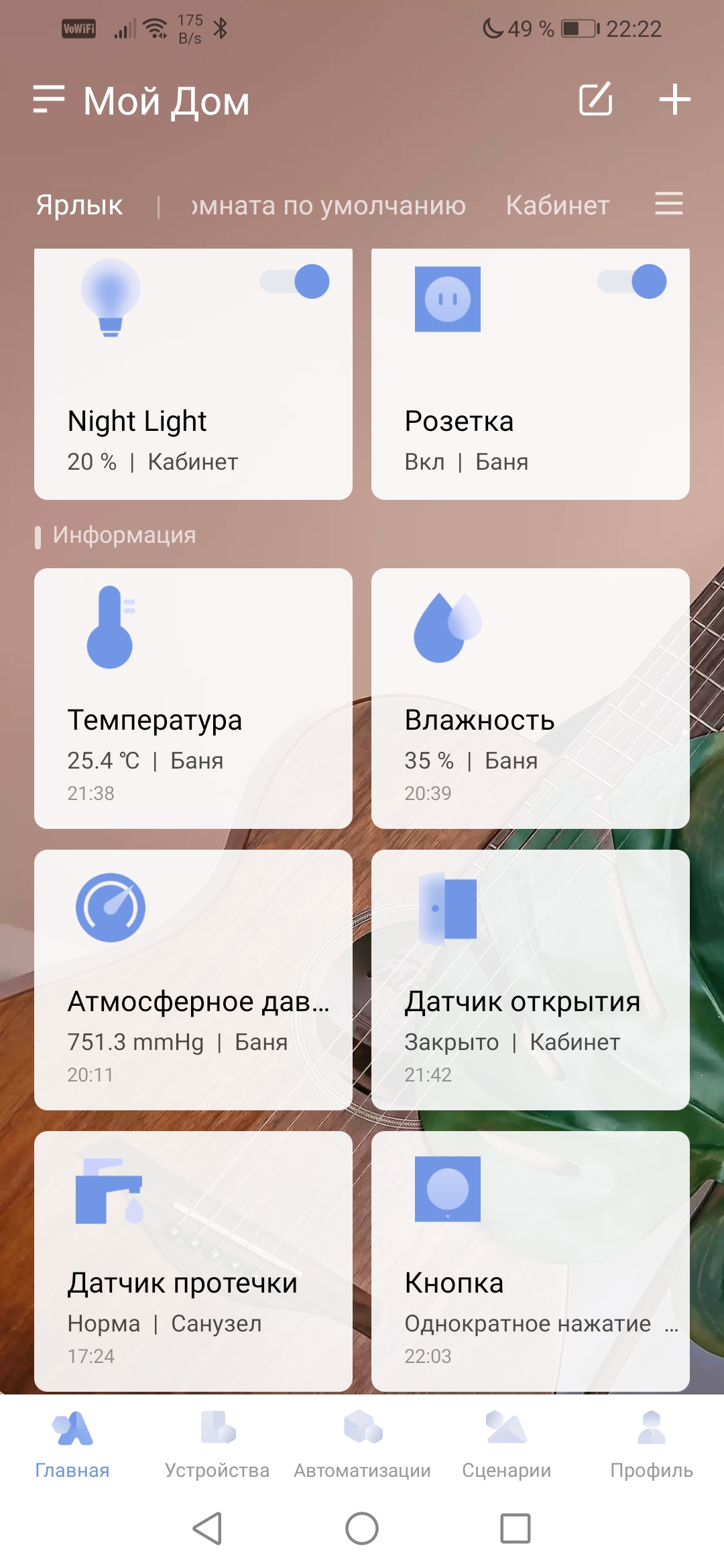Open the Влажность sensor card
This screenshot has height=1568, width=724.
(x=530, y=698)
